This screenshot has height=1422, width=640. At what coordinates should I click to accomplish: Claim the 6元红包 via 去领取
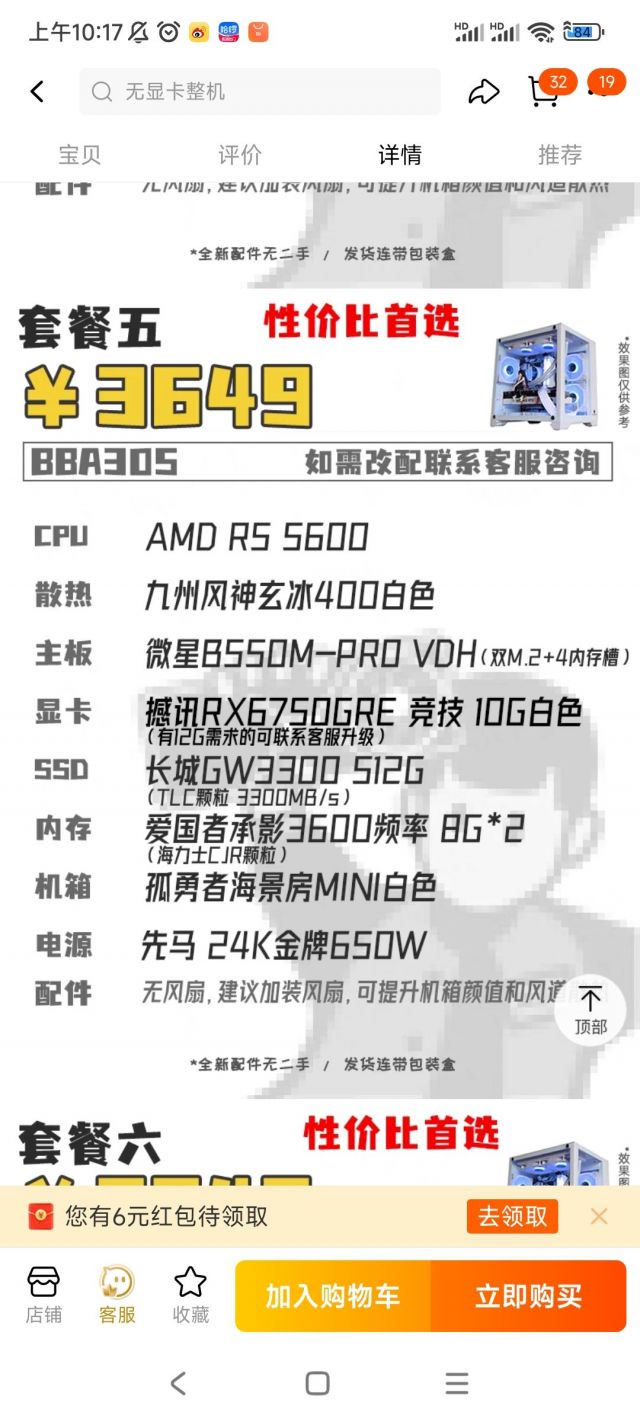tap(512, 1217)
